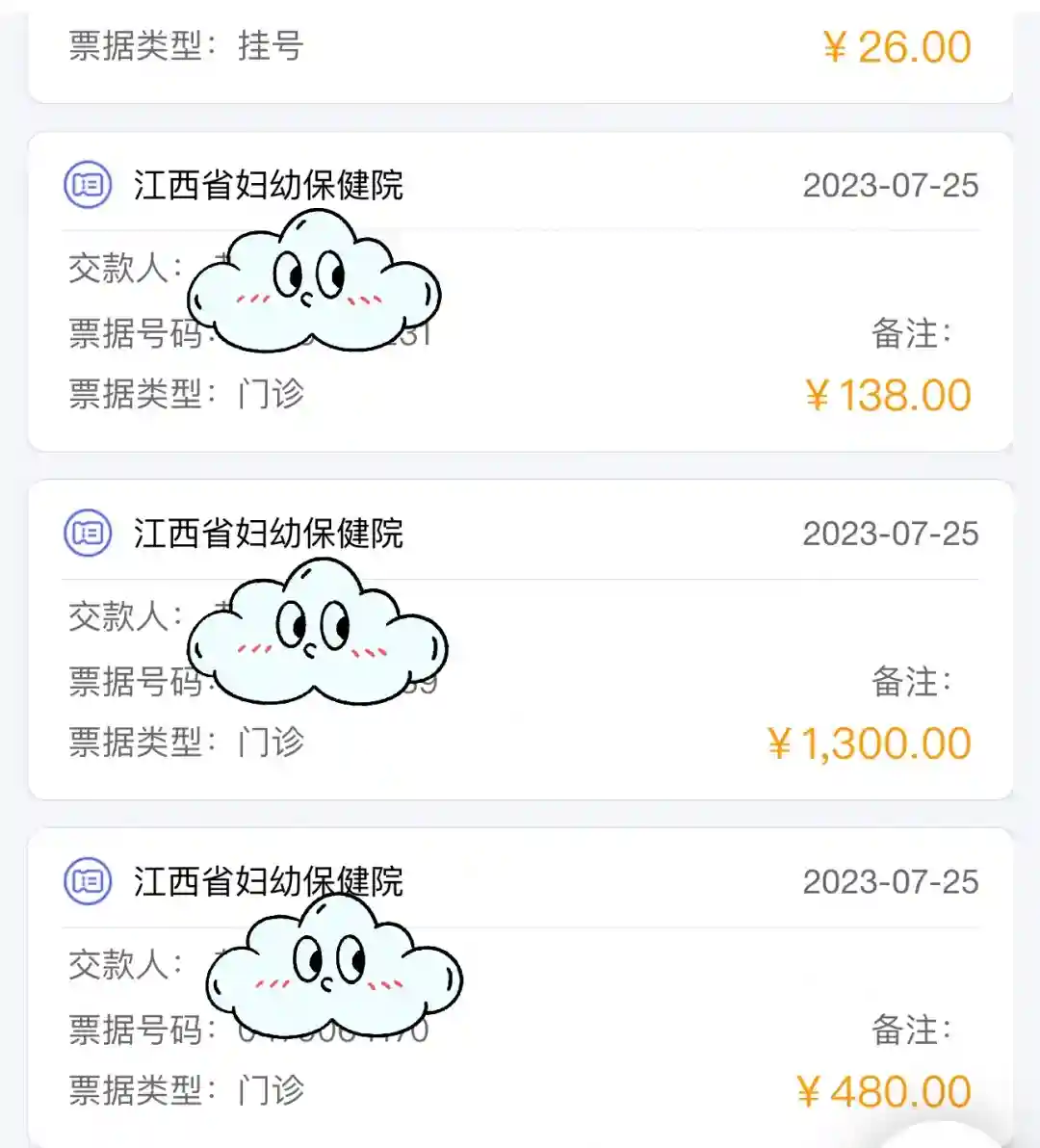Screen dimensions: 1040x1148
Task: Open the ¥26.00 registration receipt card
Action: [x=520, y=48]
